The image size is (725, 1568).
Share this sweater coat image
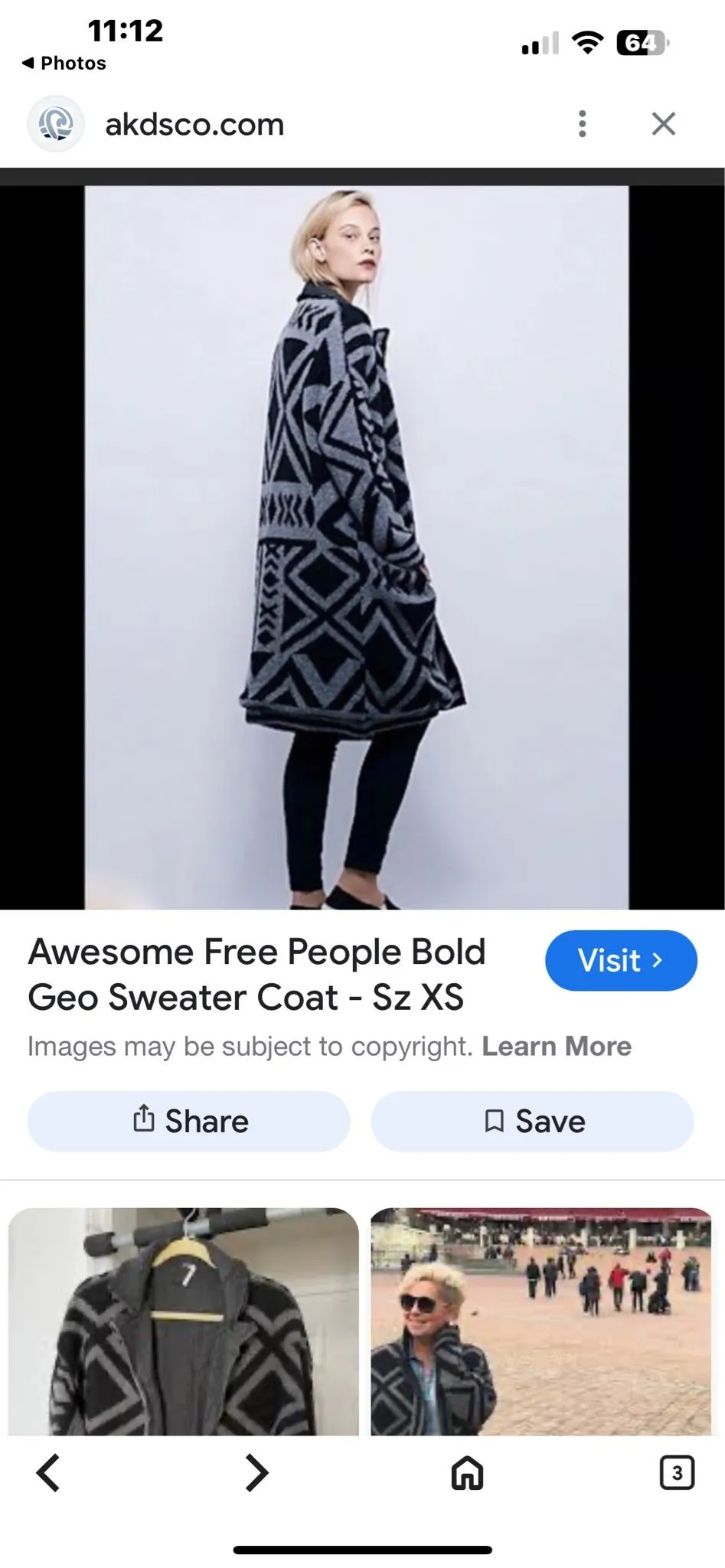tap(189, 1121)
